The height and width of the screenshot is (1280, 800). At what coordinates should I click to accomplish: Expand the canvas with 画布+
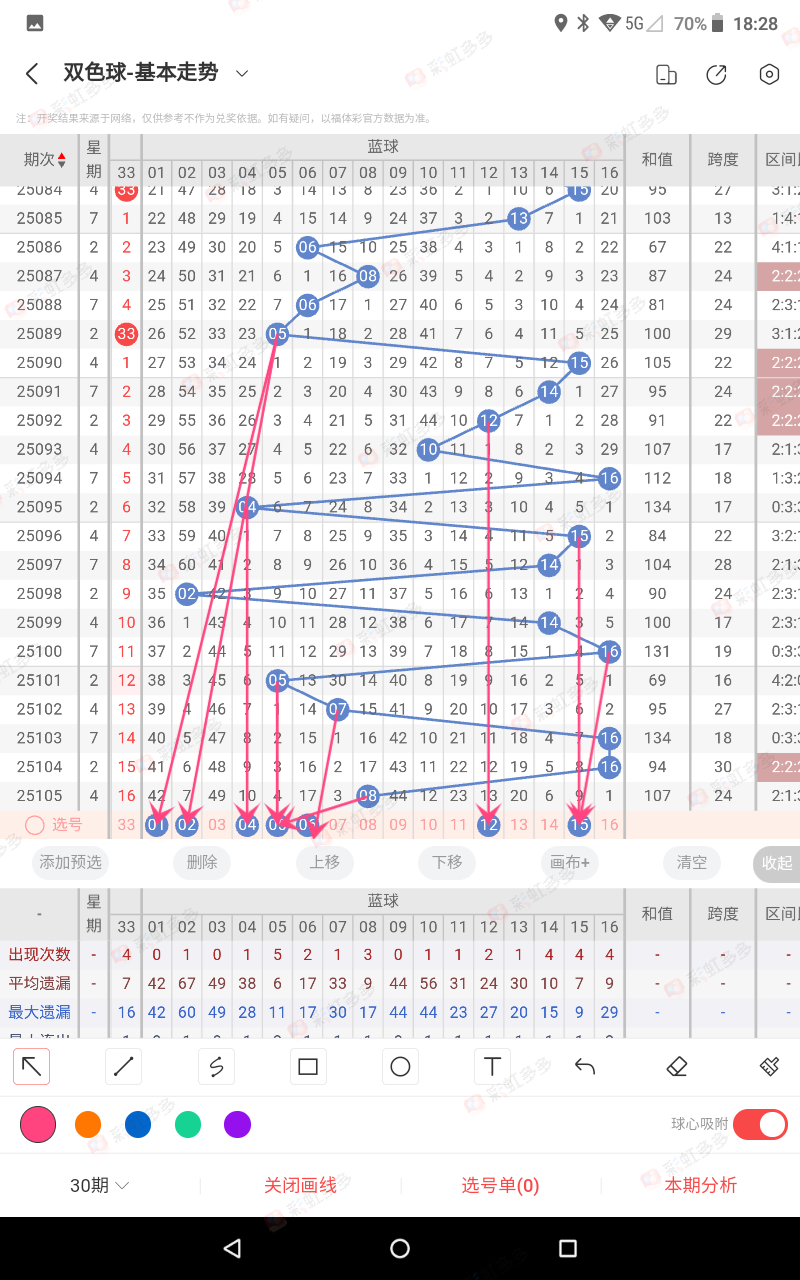point(570,862)
